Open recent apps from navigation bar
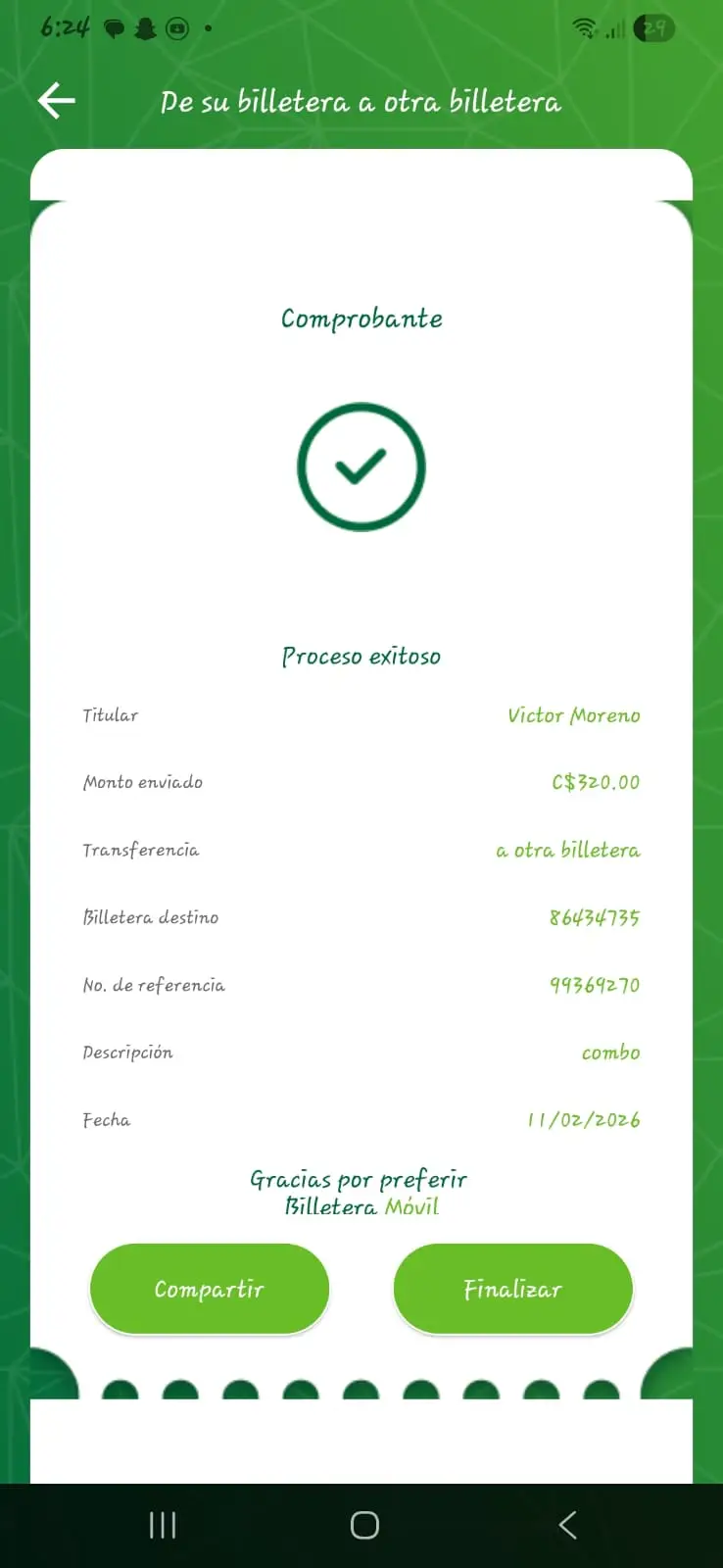This screenshot has height=1568, width=723. pos(163,1525)
